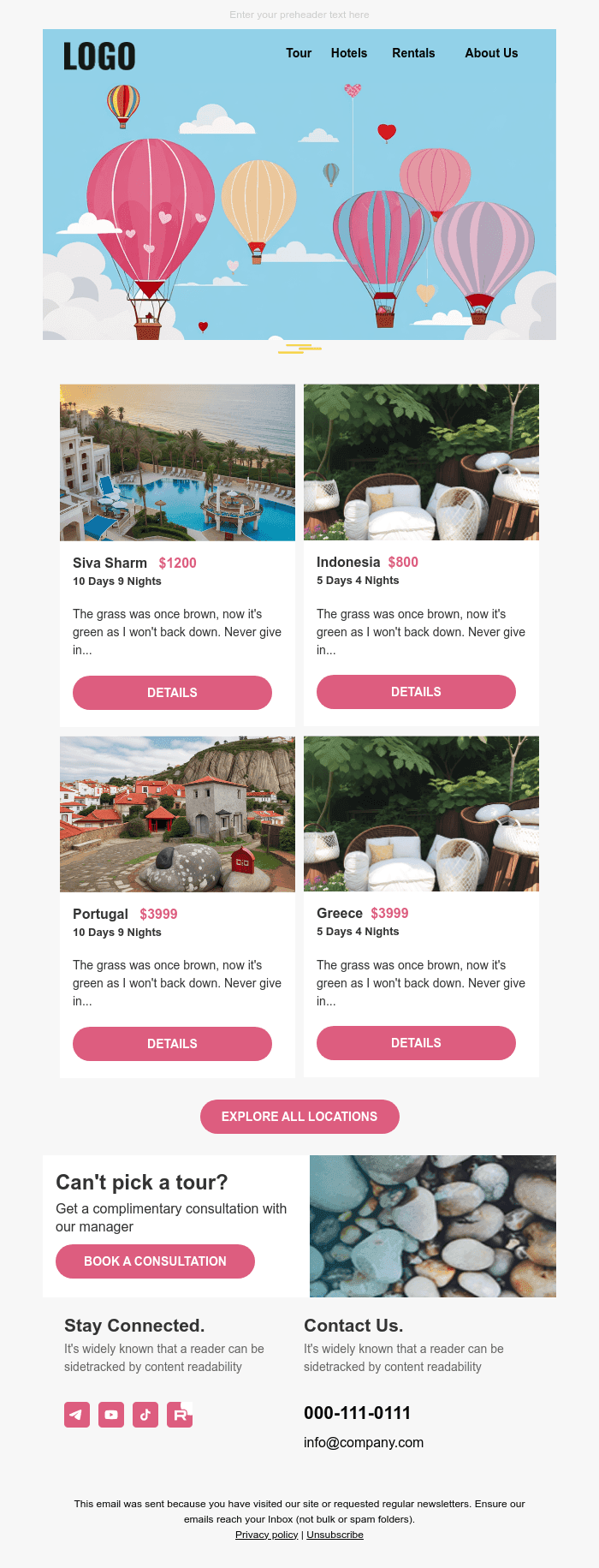This screenshot has width=599, height=1568.
Task: Open the Siva Sharm resort photo
Action: point(177,462)
